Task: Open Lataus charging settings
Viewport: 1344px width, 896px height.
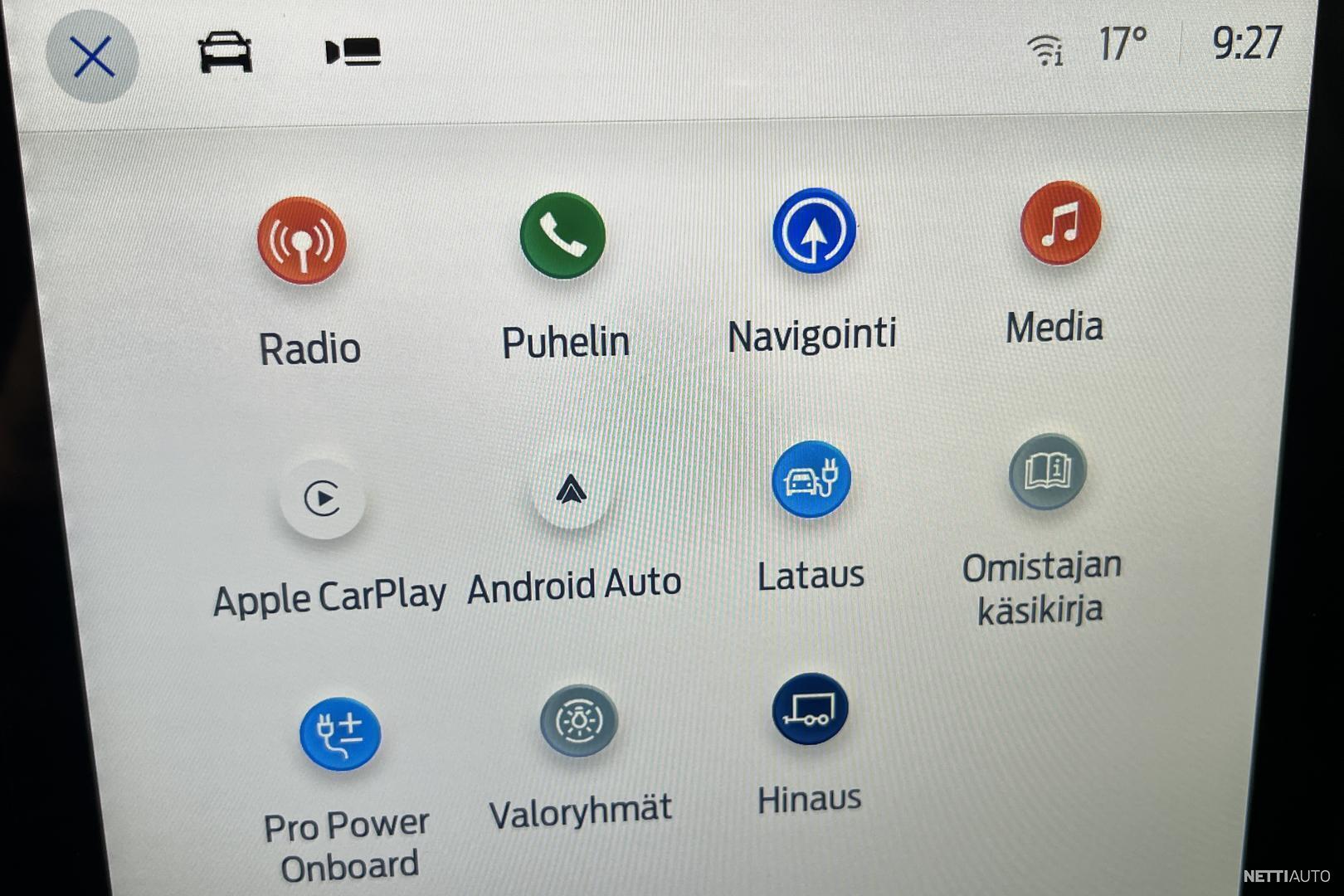Action: pyautogui.click(x=811, y=479)
